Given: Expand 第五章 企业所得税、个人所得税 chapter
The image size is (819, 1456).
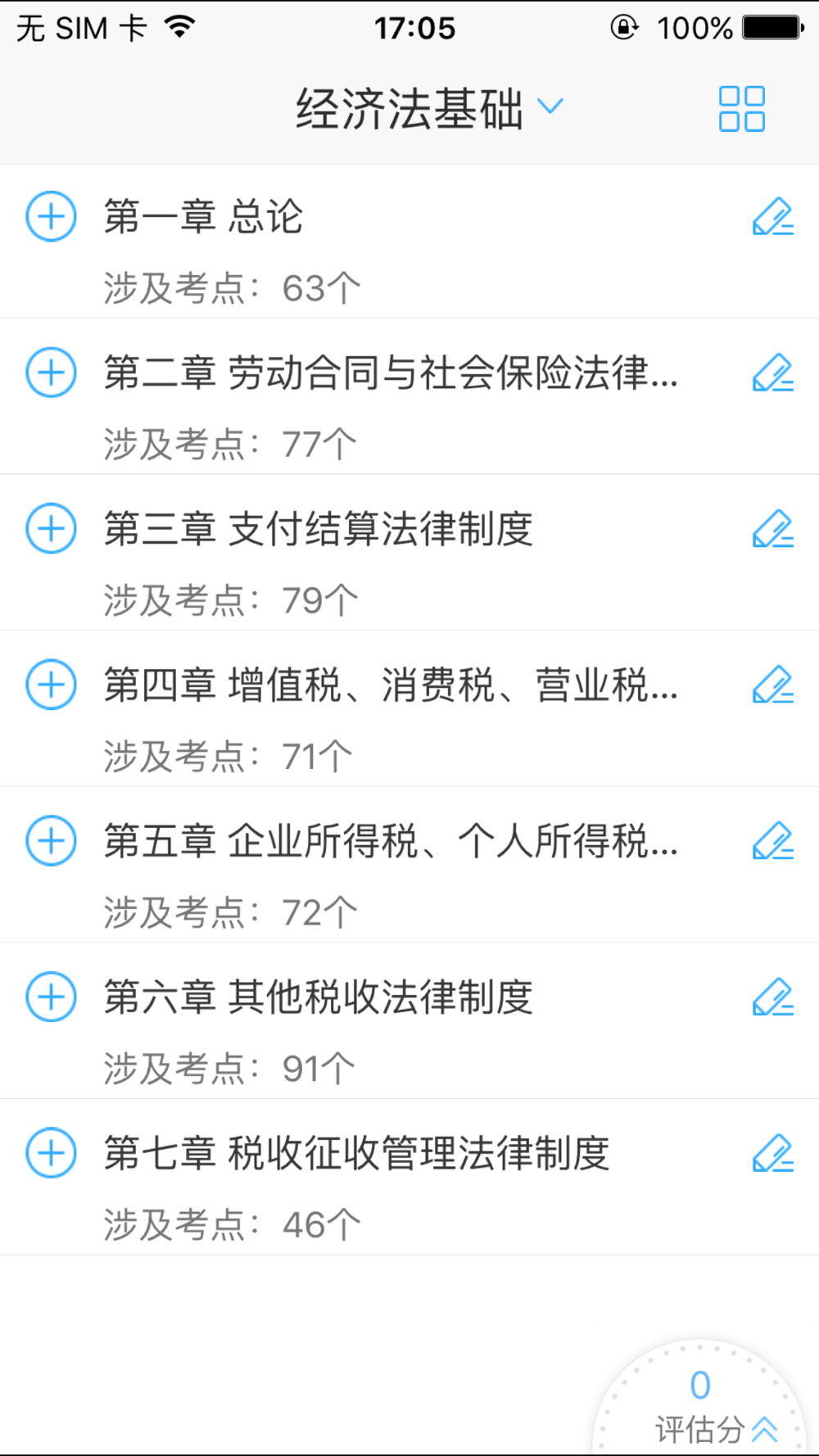Looking at the screenshot, I should point(51,840).
